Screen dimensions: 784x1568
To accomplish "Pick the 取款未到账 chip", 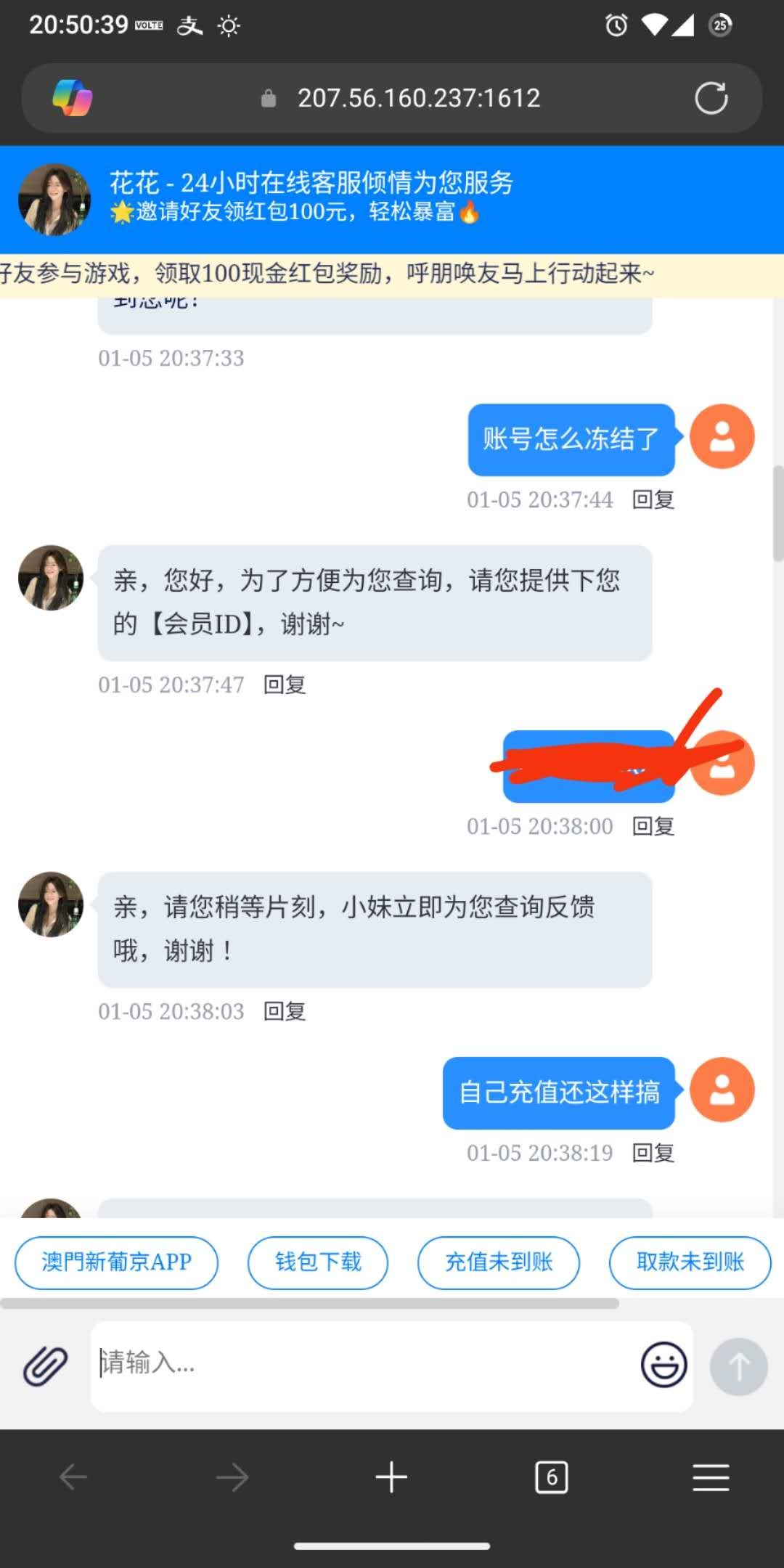I will point(690,1262).
